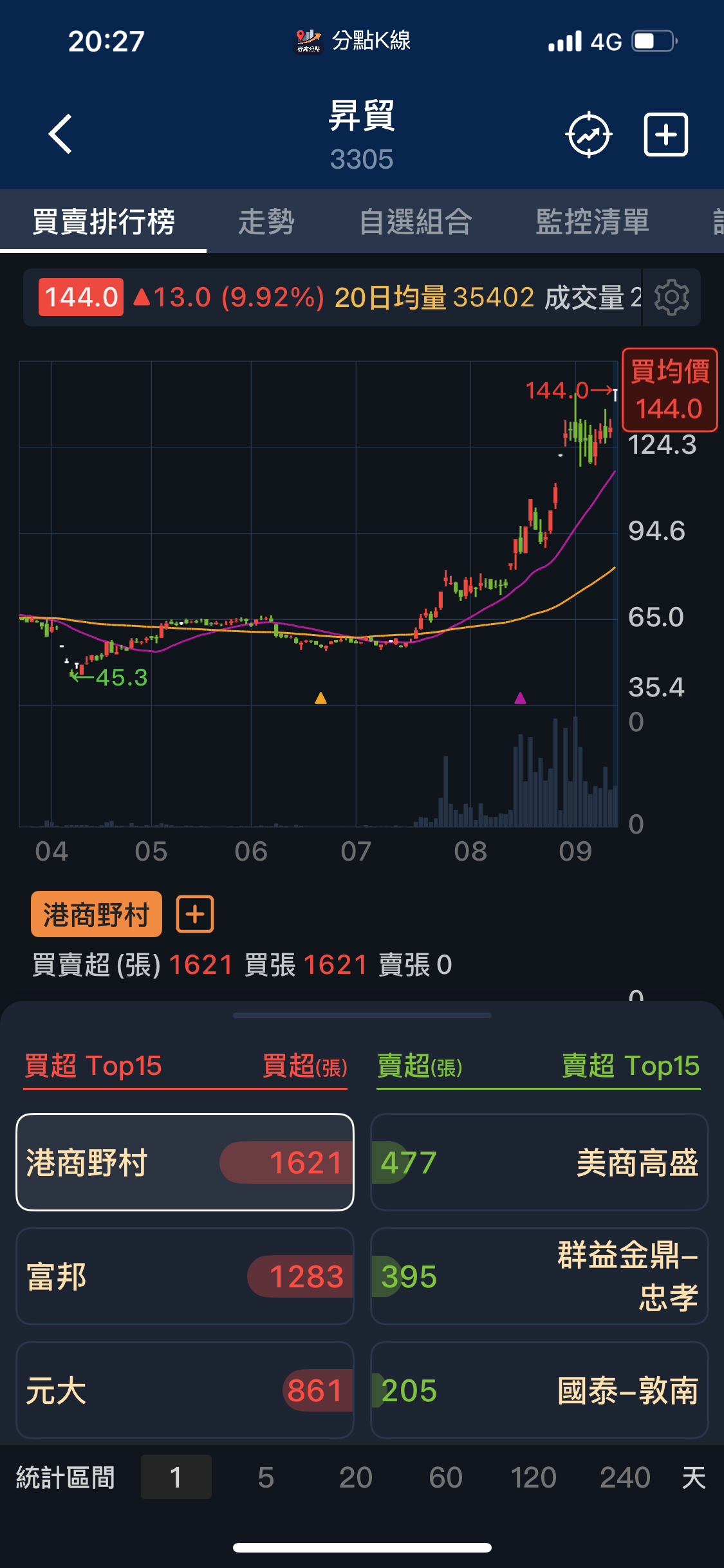Set statistics interval to 5 days
The height and width of the screenshot is (1568, 724).
(x=266, y=1477)
